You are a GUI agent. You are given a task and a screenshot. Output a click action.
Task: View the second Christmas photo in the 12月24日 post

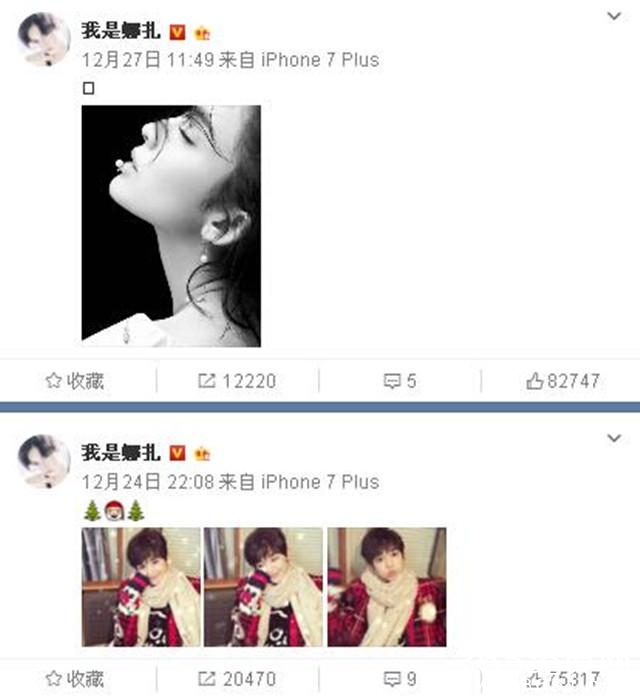(263, 587)
